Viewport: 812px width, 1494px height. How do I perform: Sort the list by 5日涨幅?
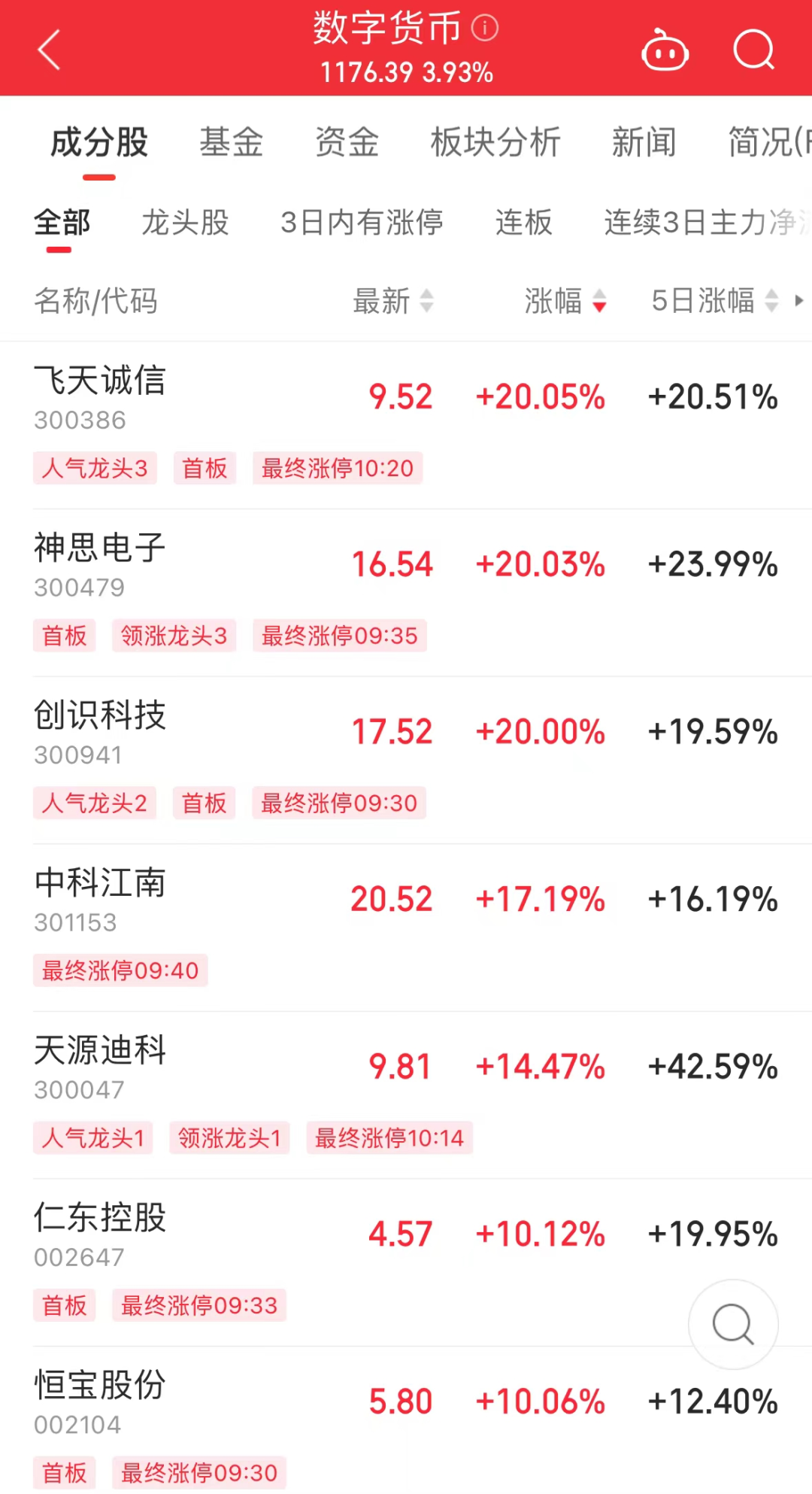tap(714, 301)
